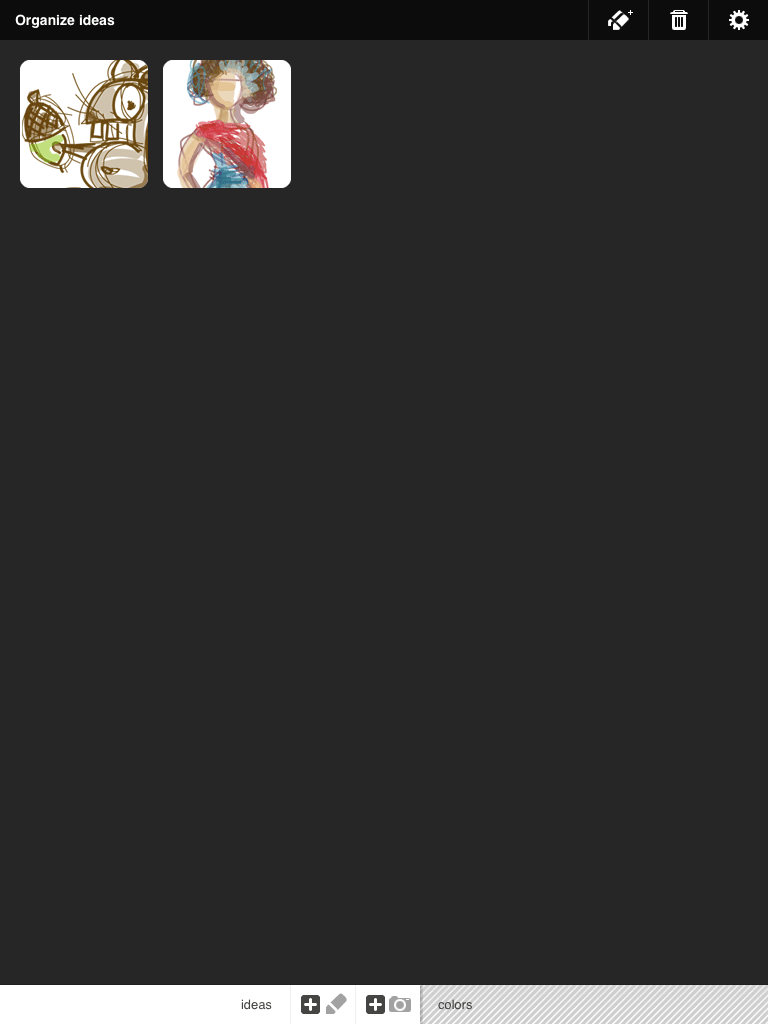Screen dimensions: 768x1024
Task: Open the settings gear
Action: click(x=738, y=20)
